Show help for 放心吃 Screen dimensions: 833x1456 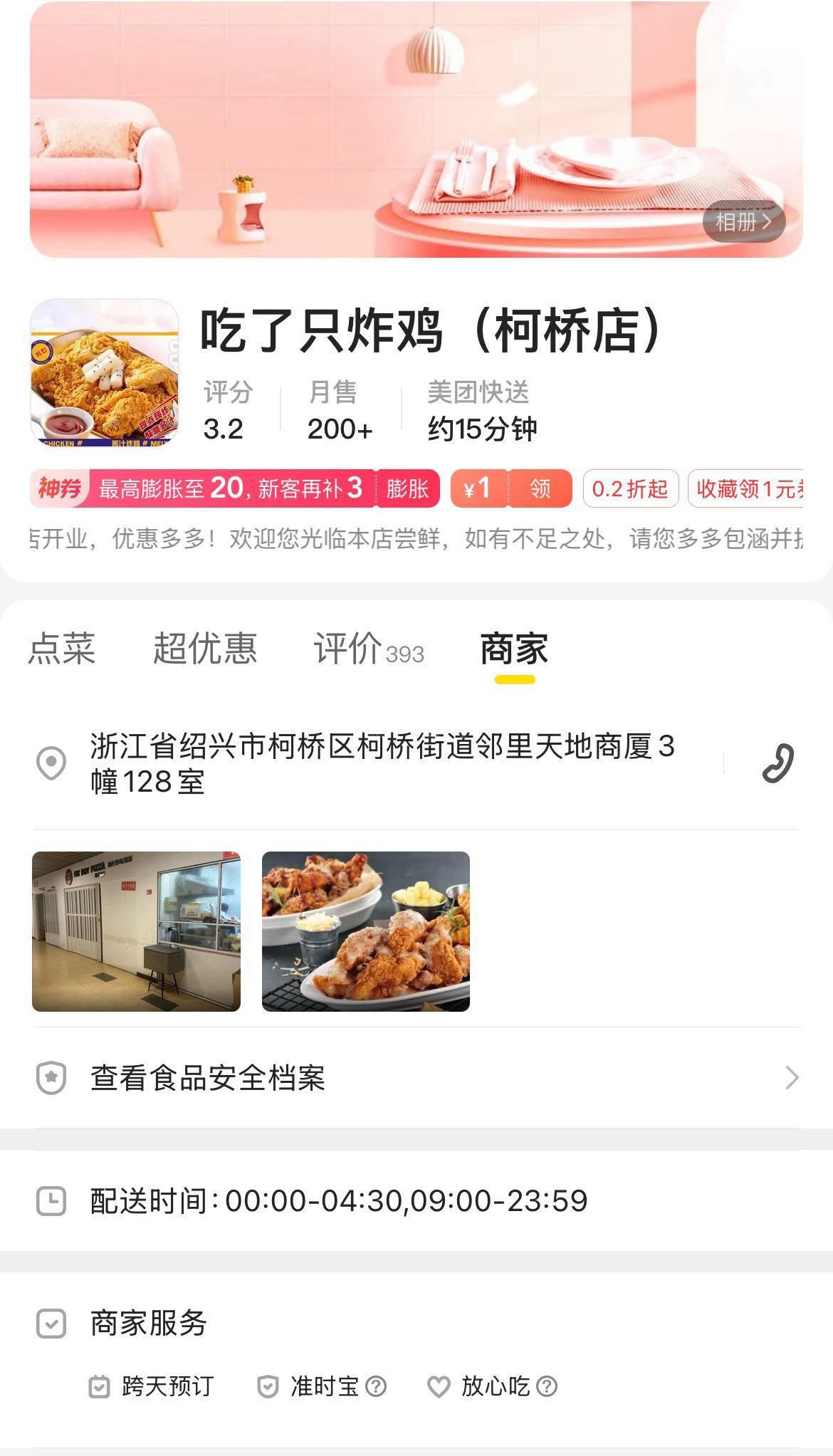click(547, 1386)
